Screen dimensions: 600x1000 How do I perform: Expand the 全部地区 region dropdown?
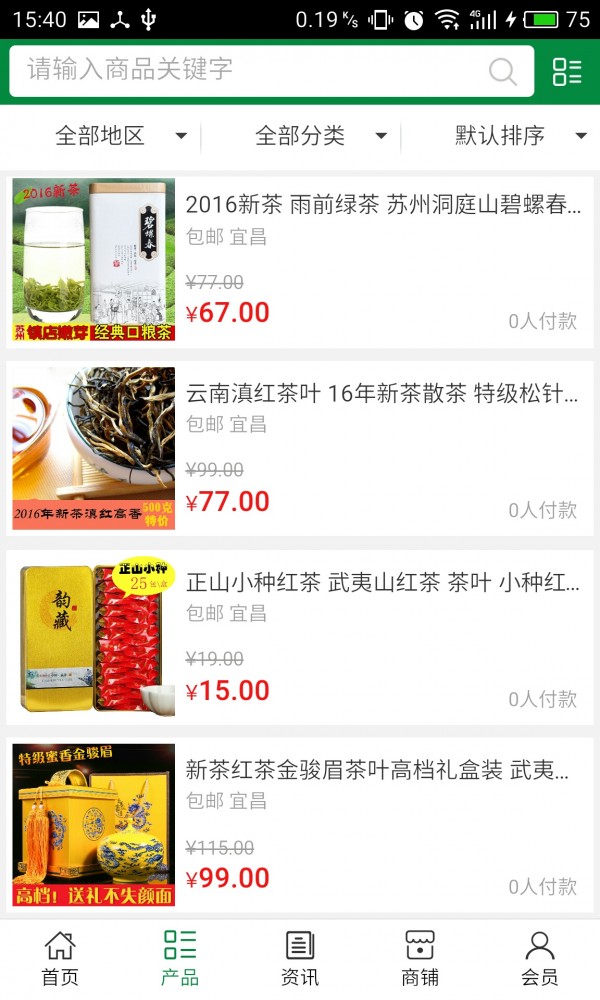click(x=120, y=136)
